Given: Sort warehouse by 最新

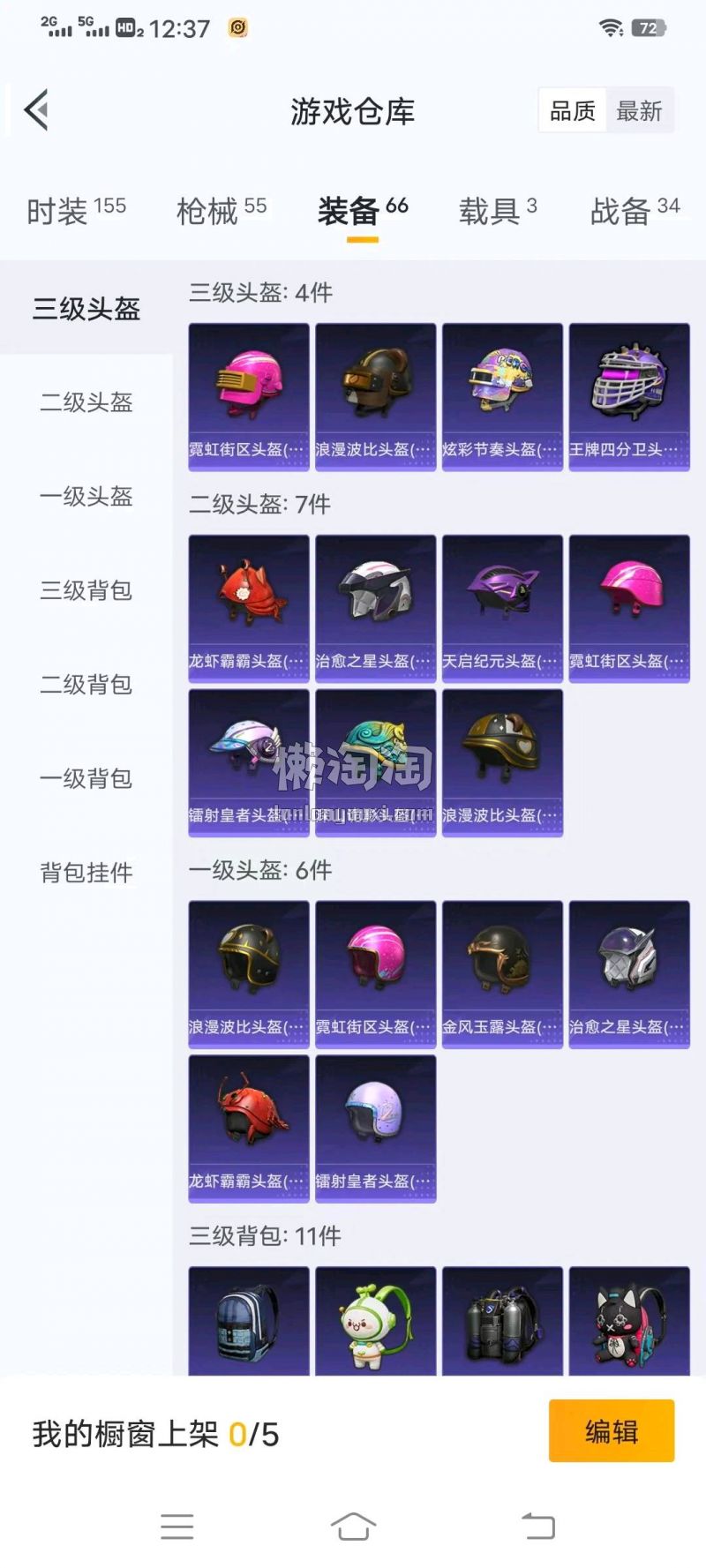Looking at the screenshot, I should 639,111.
